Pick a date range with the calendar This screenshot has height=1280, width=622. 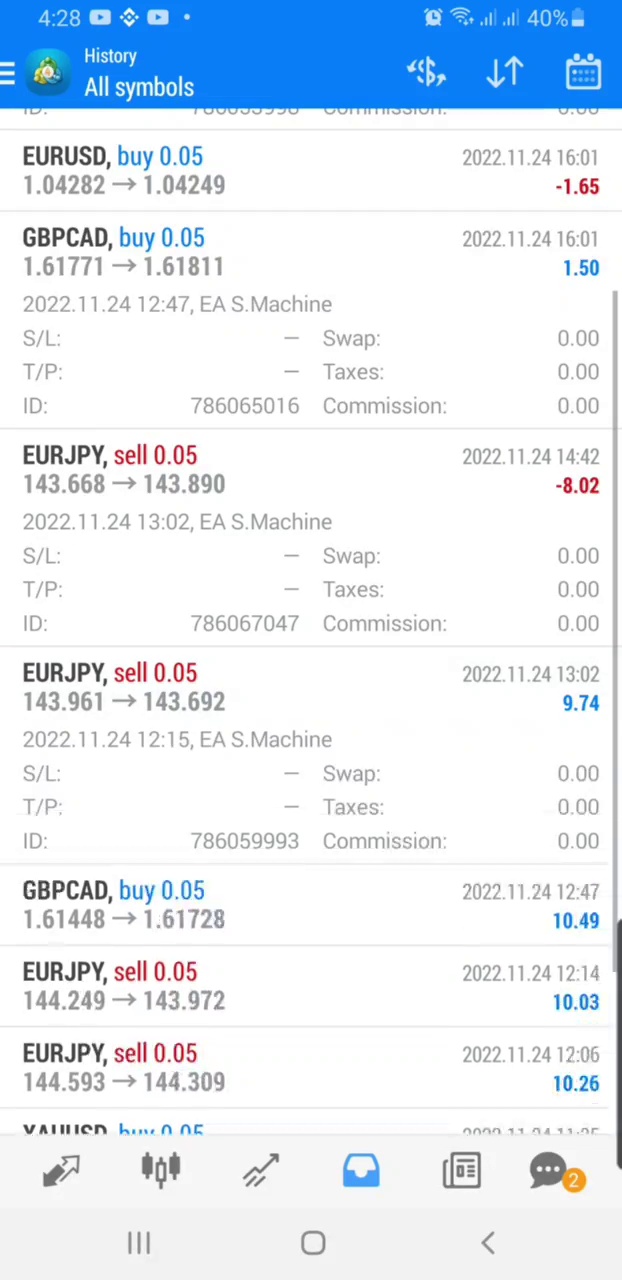583,72
